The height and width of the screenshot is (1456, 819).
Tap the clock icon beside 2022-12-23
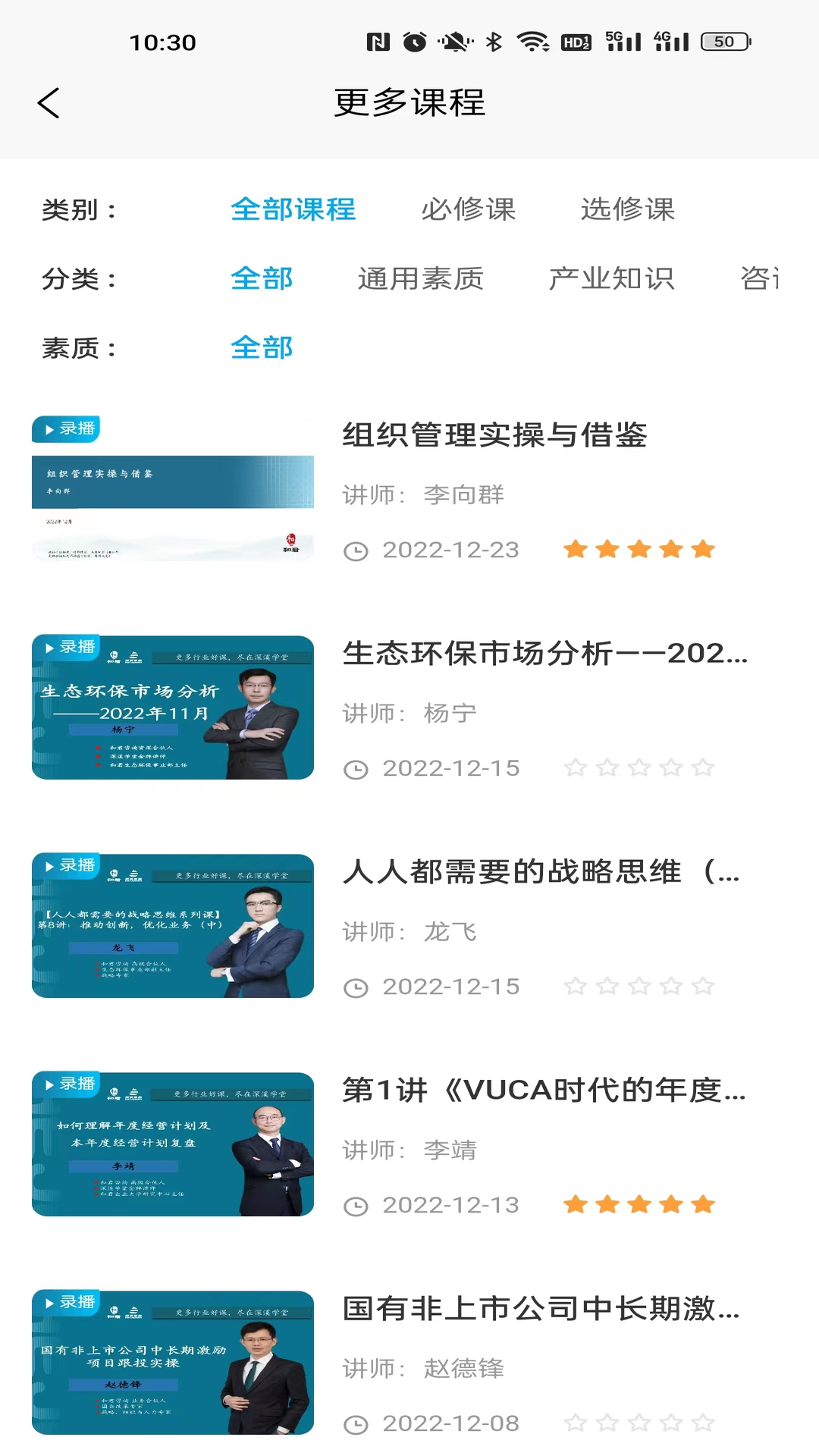click(x=356, y=549)
